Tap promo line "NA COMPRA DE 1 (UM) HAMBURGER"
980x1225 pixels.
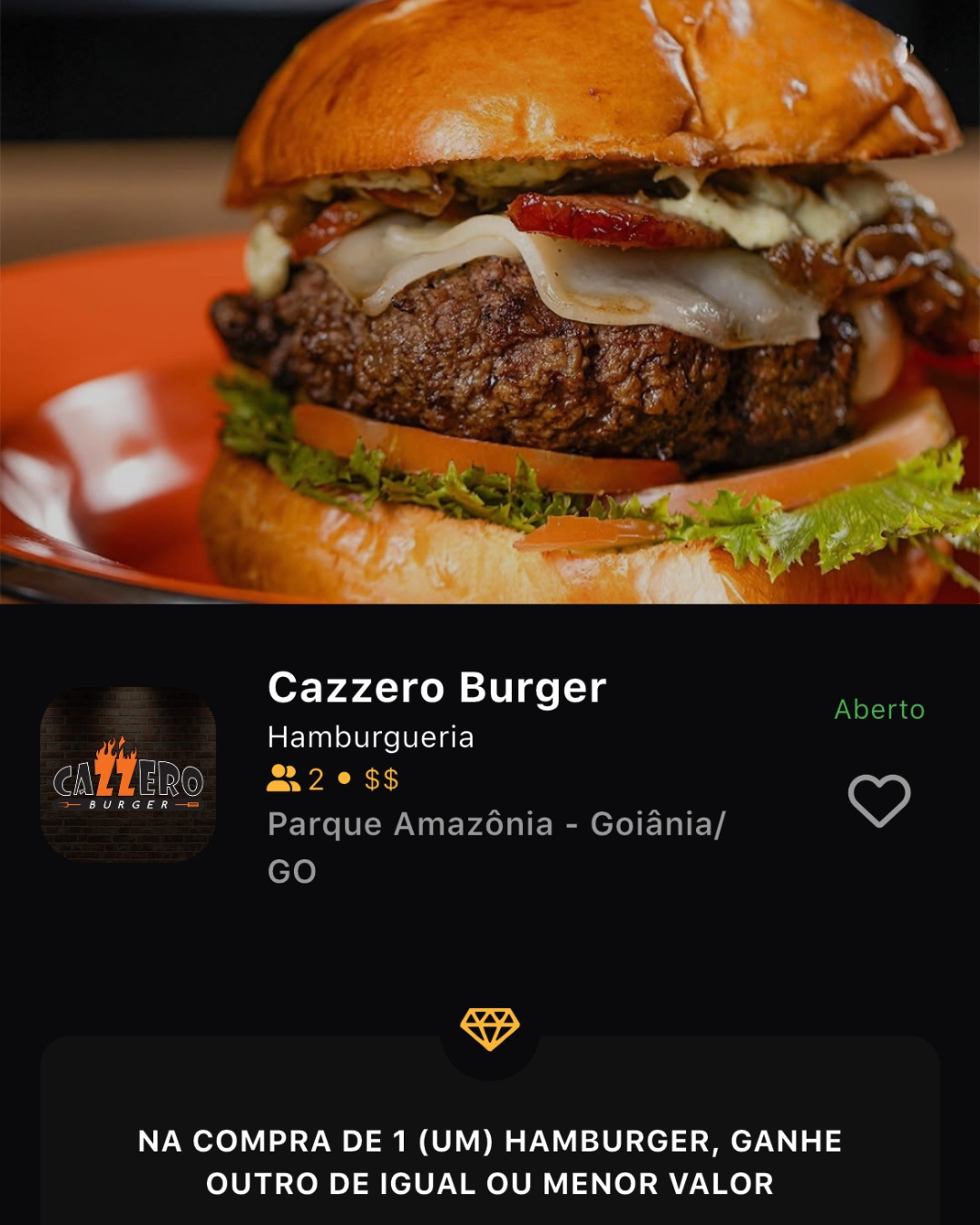[x=490, y=1142]
